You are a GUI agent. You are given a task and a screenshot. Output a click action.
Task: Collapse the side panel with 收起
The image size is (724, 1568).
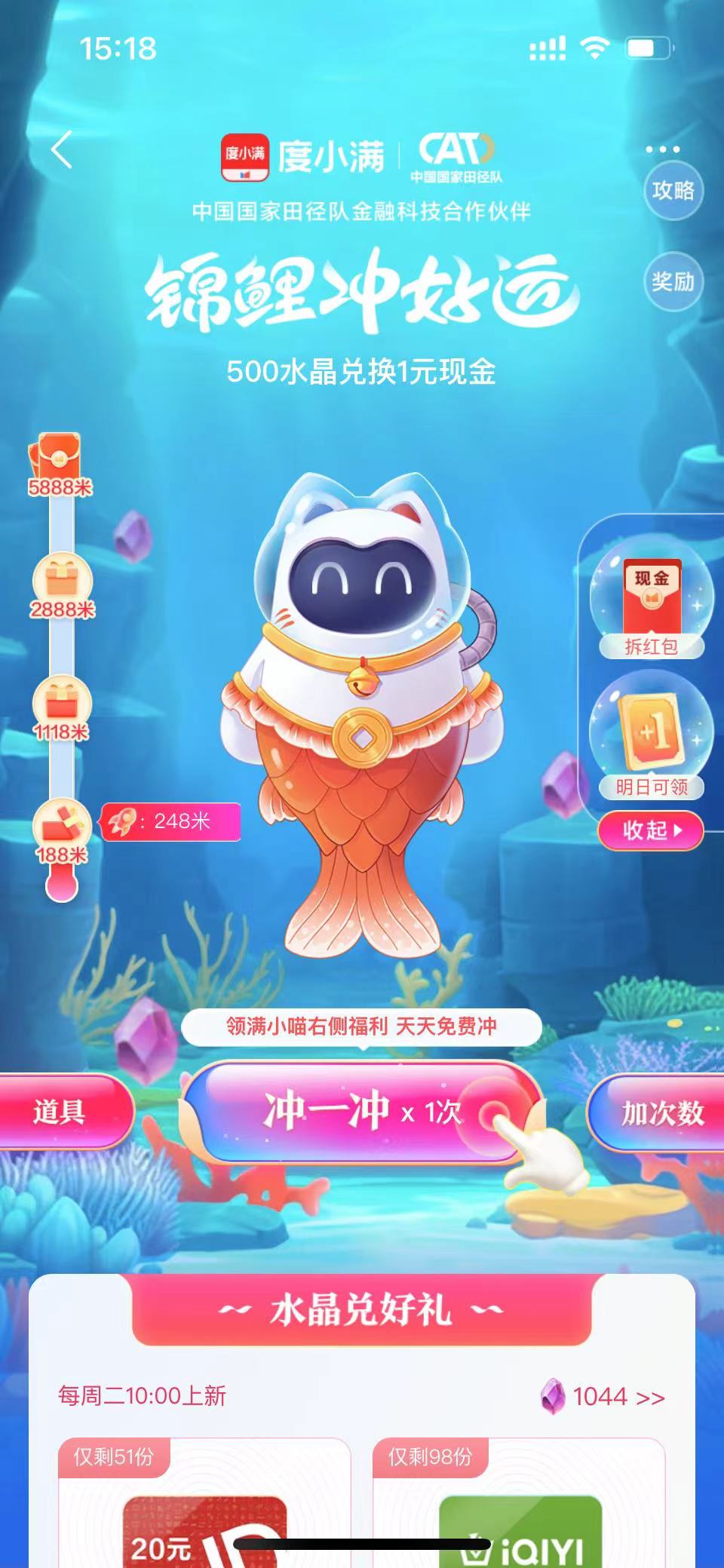[x=651, y=830]
